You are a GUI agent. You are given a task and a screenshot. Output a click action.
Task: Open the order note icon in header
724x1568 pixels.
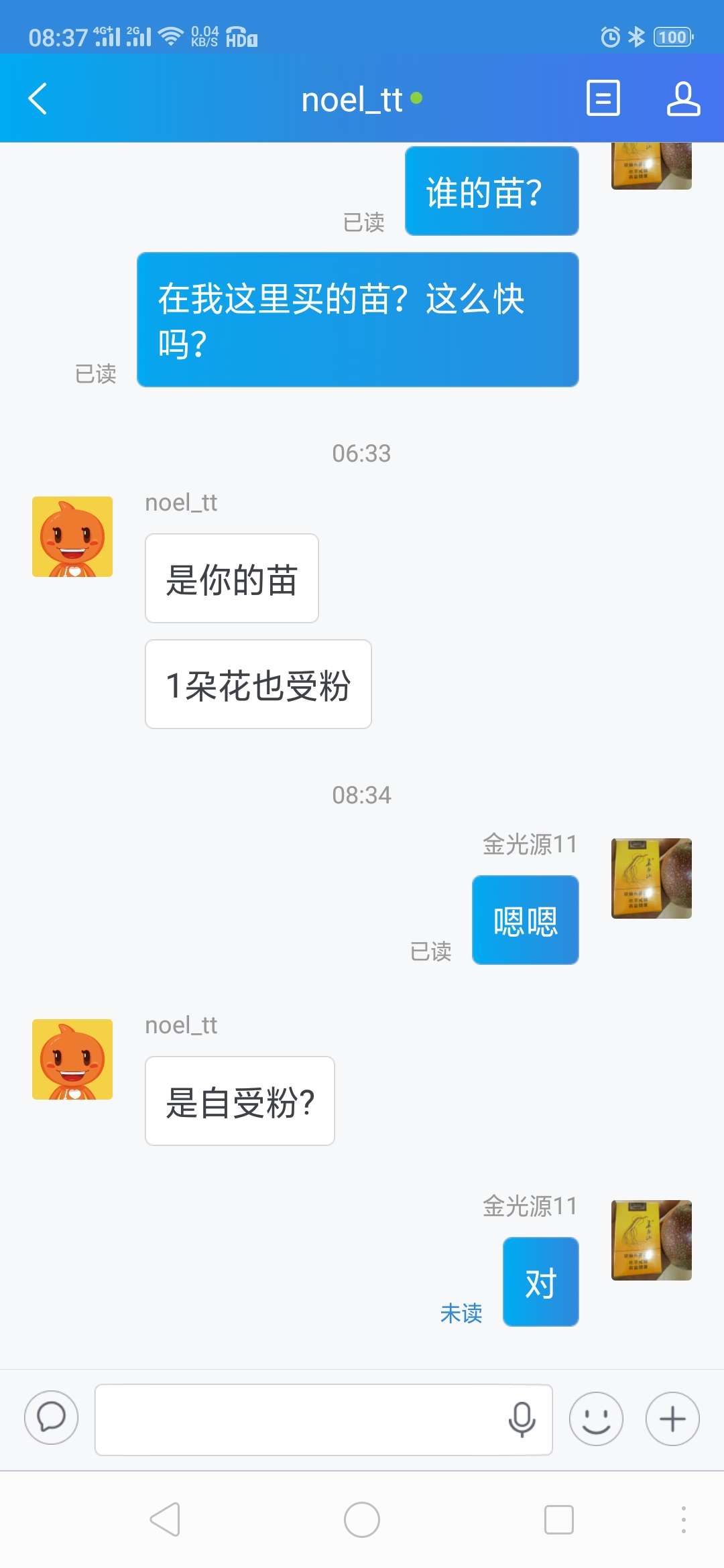[603, 99]
